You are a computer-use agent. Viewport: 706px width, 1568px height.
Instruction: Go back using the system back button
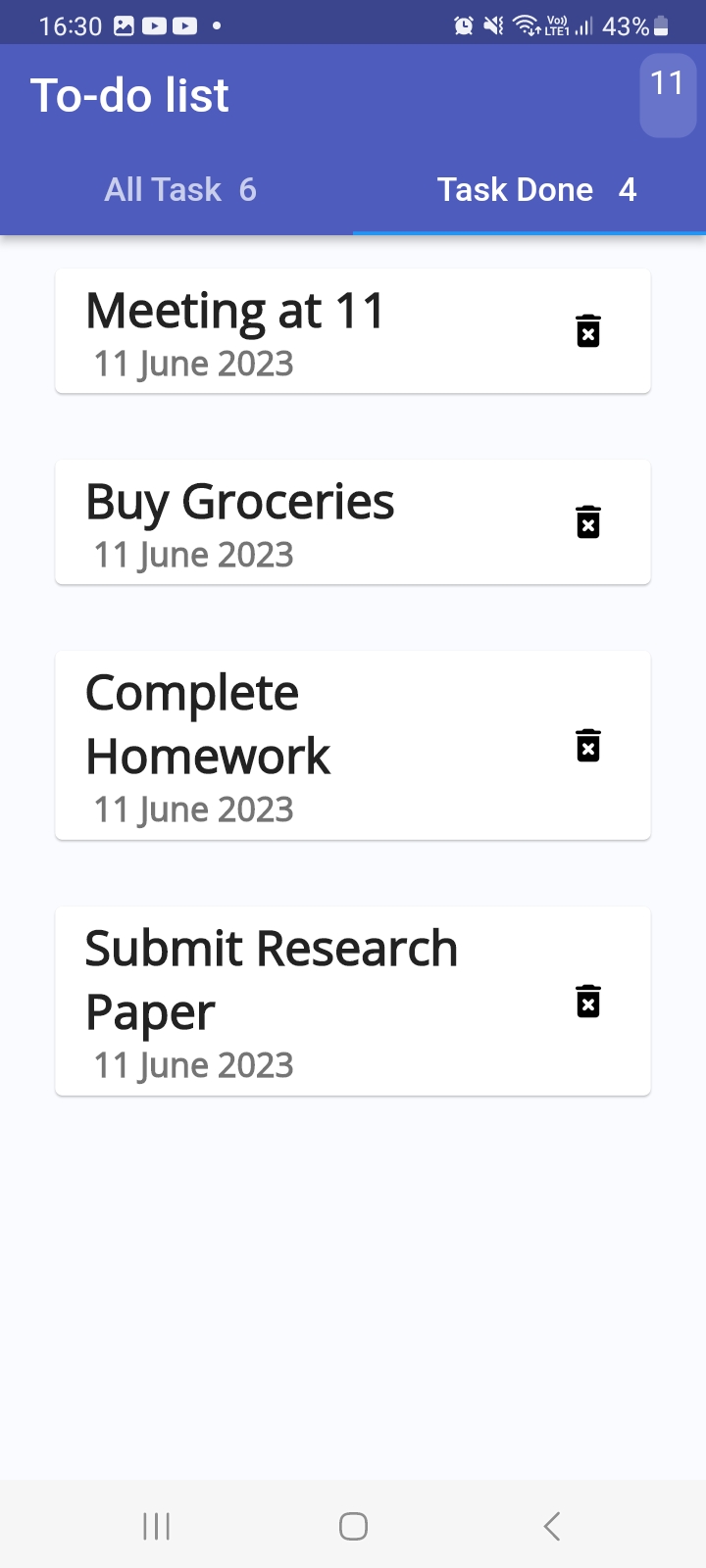click(551, 1526)
